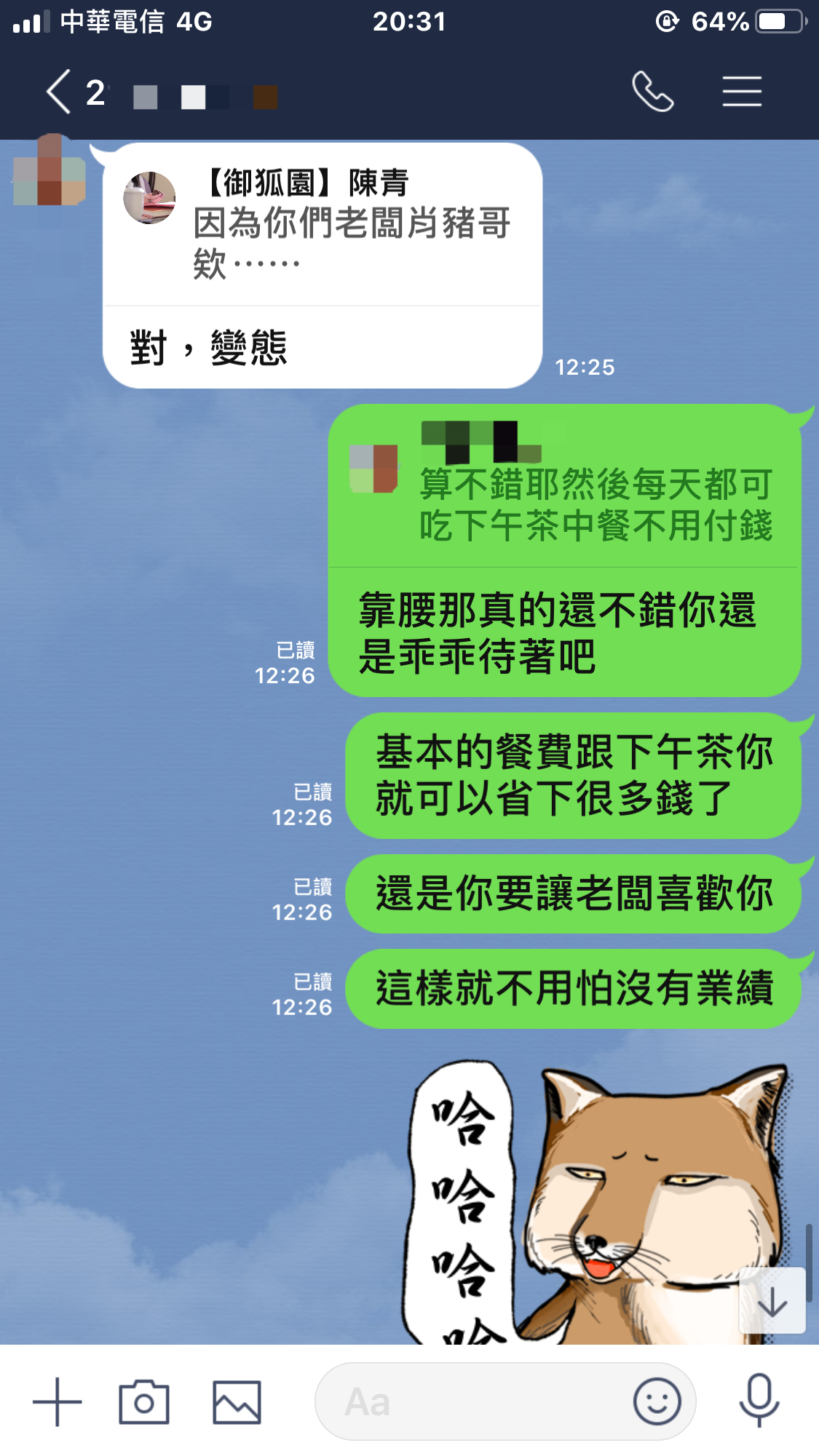Open the emoji sticker picker

click(657, 1401)
